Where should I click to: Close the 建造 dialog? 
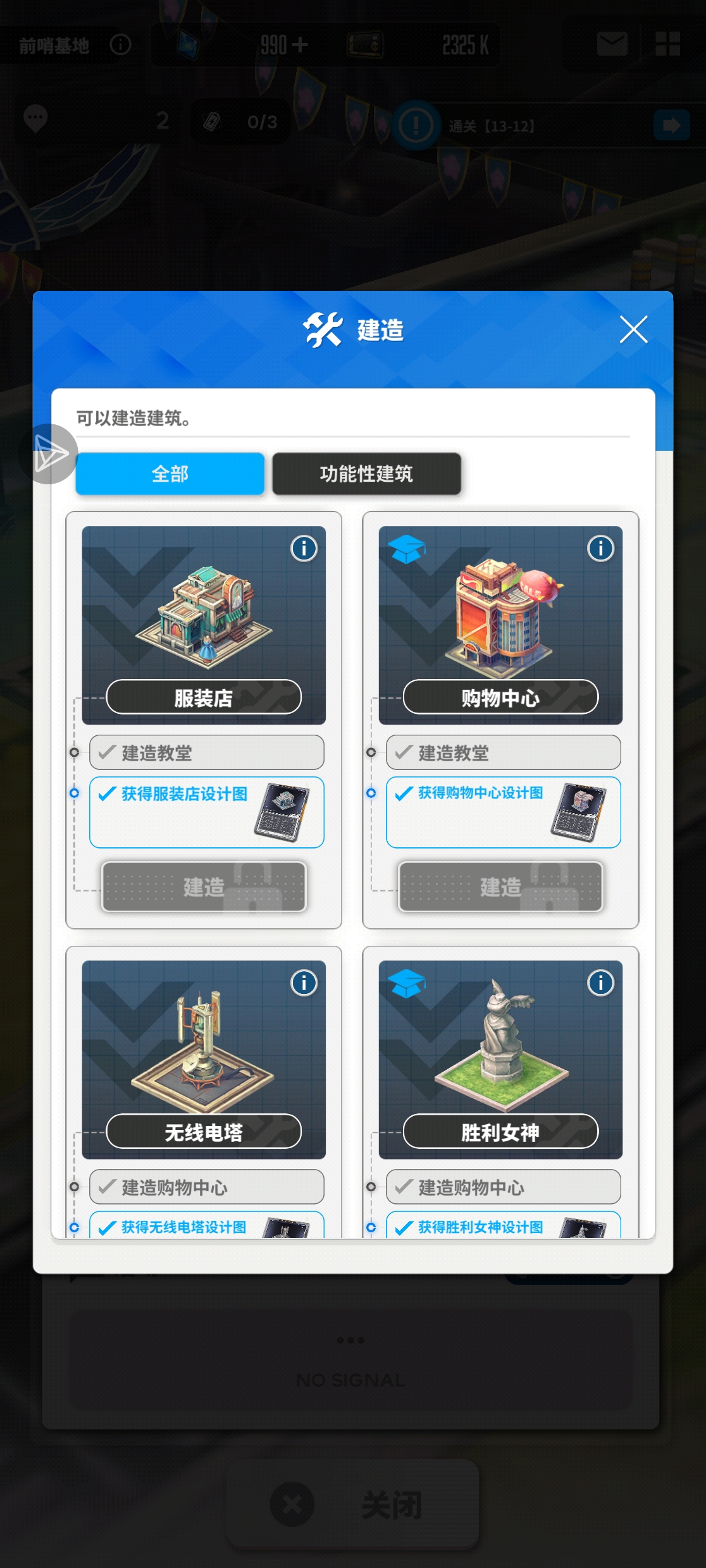click(633, 329)
